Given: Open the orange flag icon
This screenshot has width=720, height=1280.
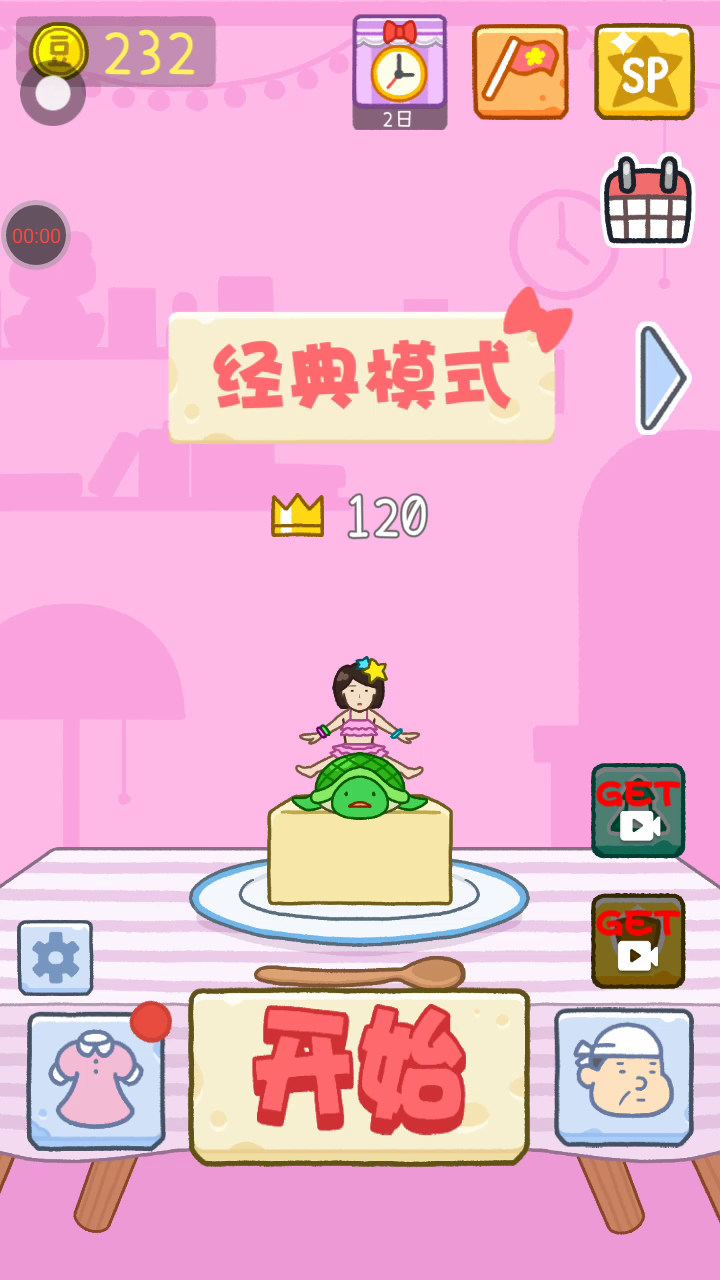Looking at the screenshot, I should [x=520, y=72].
